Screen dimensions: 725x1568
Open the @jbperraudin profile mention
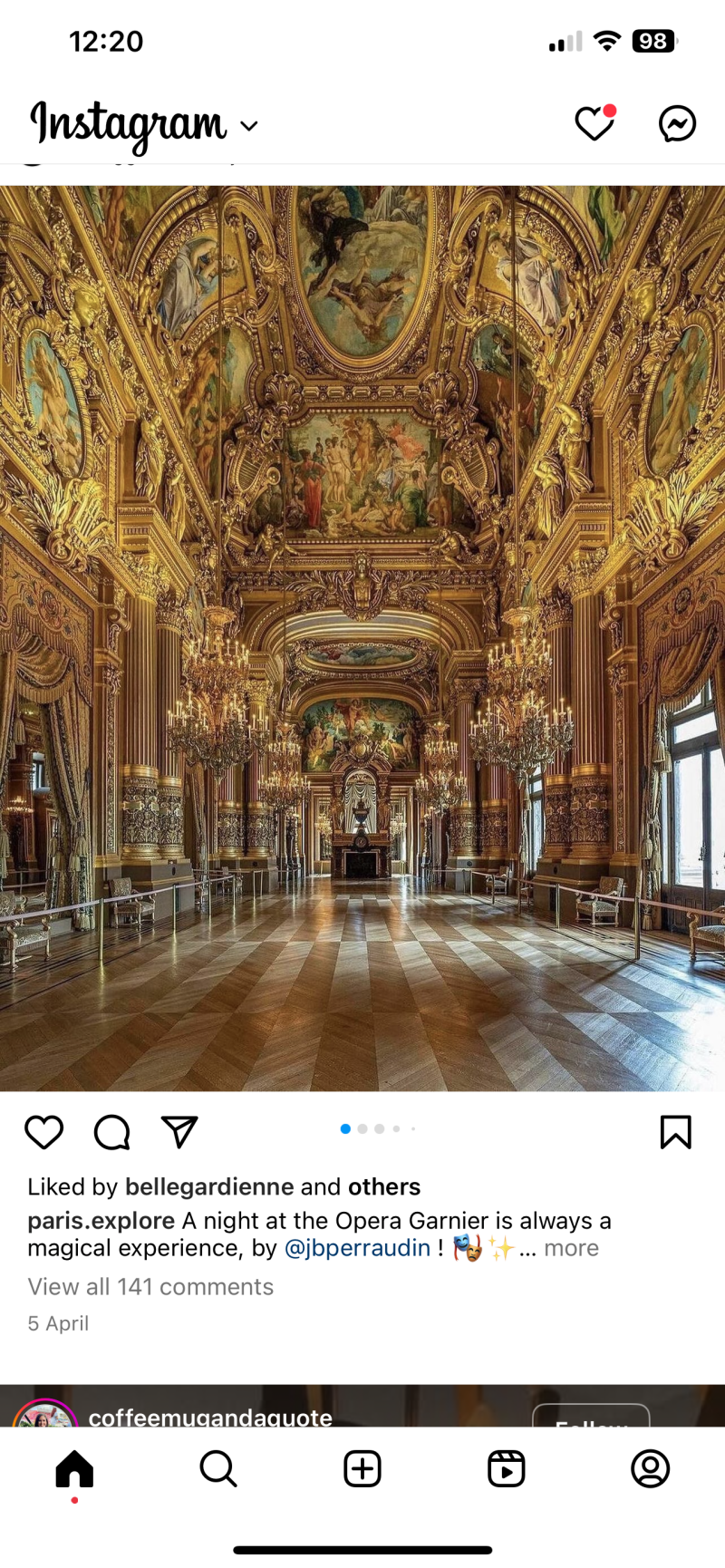pos(357,1248)
